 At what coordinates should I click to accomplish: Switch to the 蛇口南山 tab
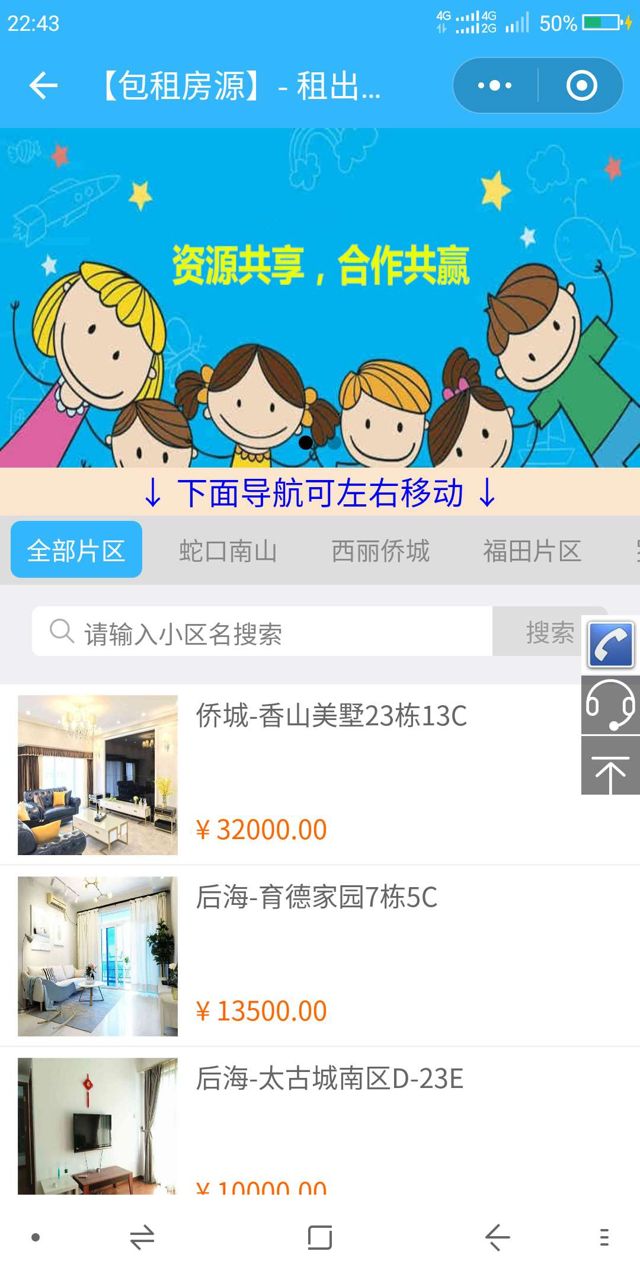point(228,550)
